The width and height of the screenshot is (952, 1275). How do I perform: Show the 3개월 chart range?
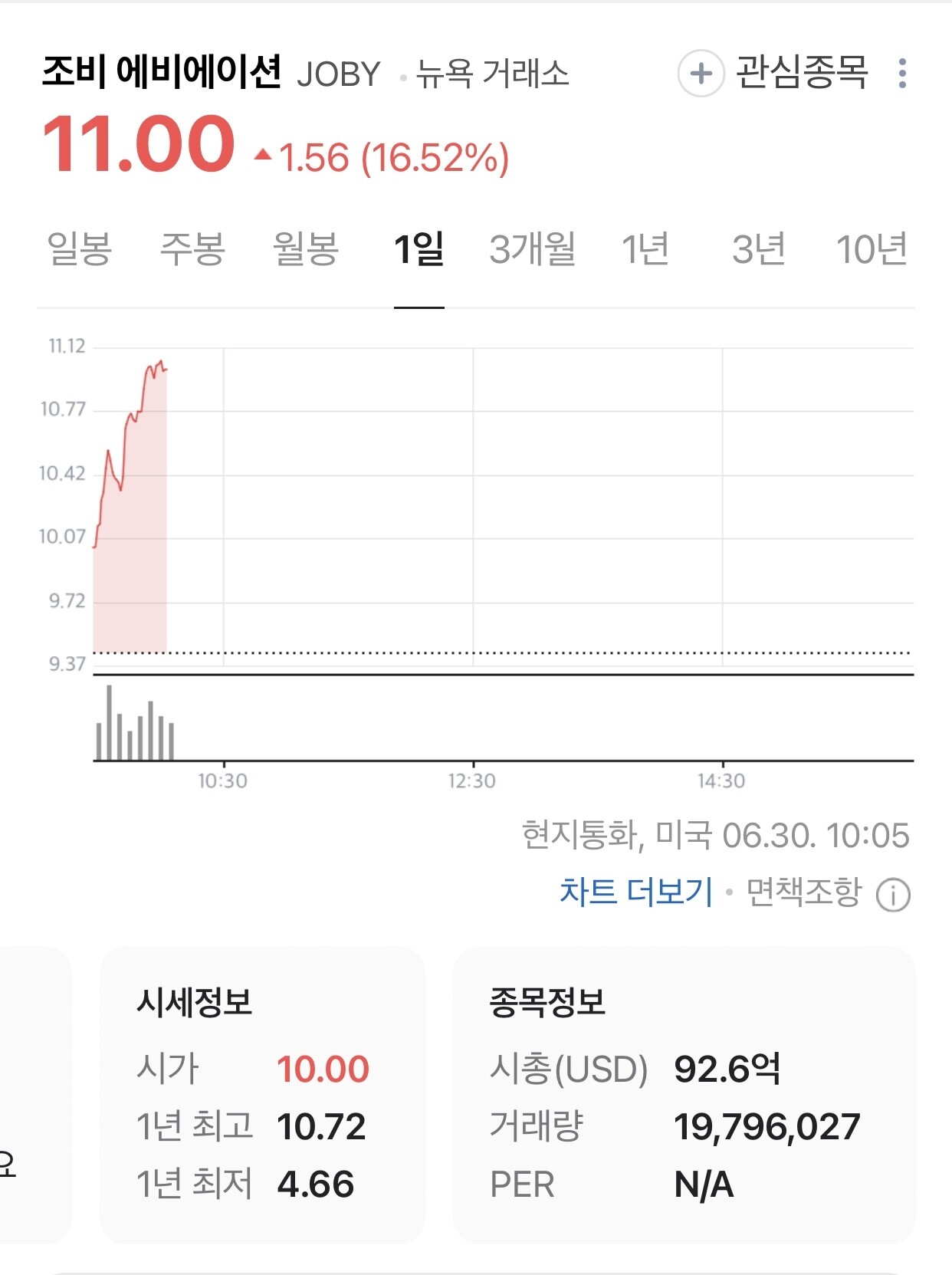coord(532,249)
